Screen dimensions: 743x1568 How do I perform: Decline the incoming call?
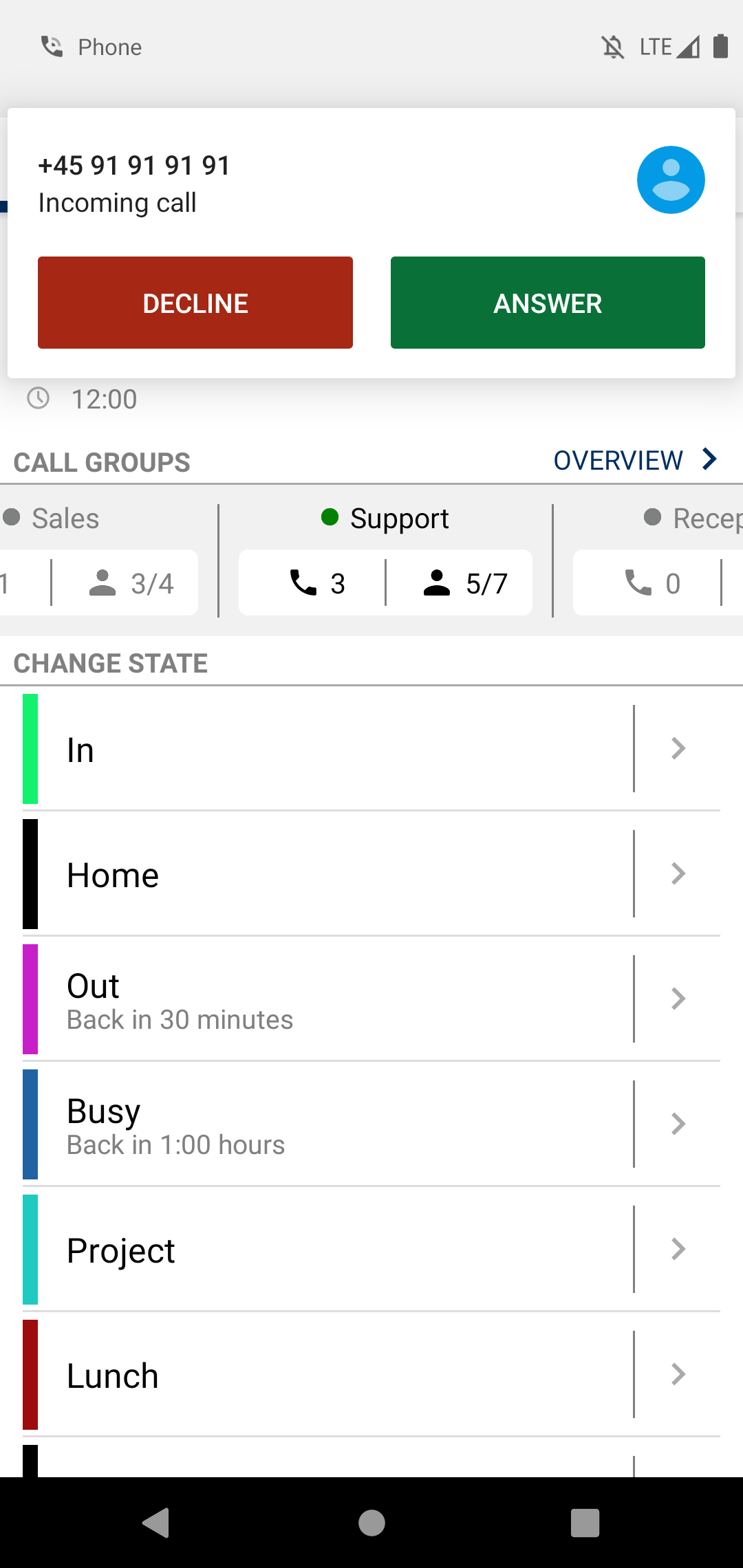coord(195,303)
